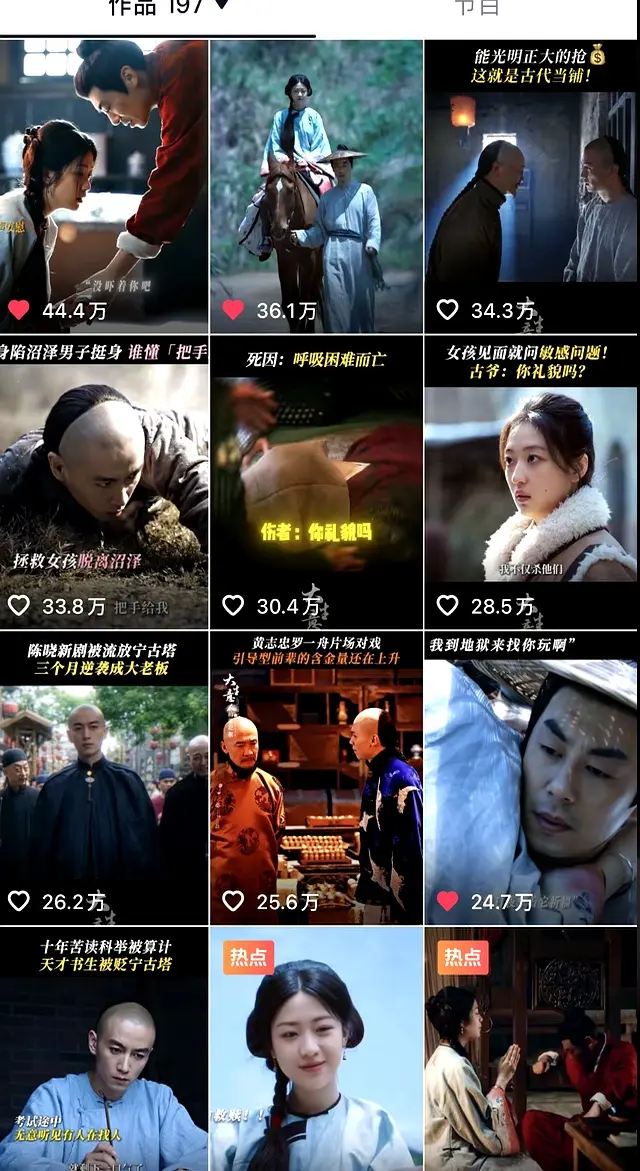Open the horse-riding video with 36.1万 likes
This screenshot has height=1171, width=640.
click(x=316, y=186)
